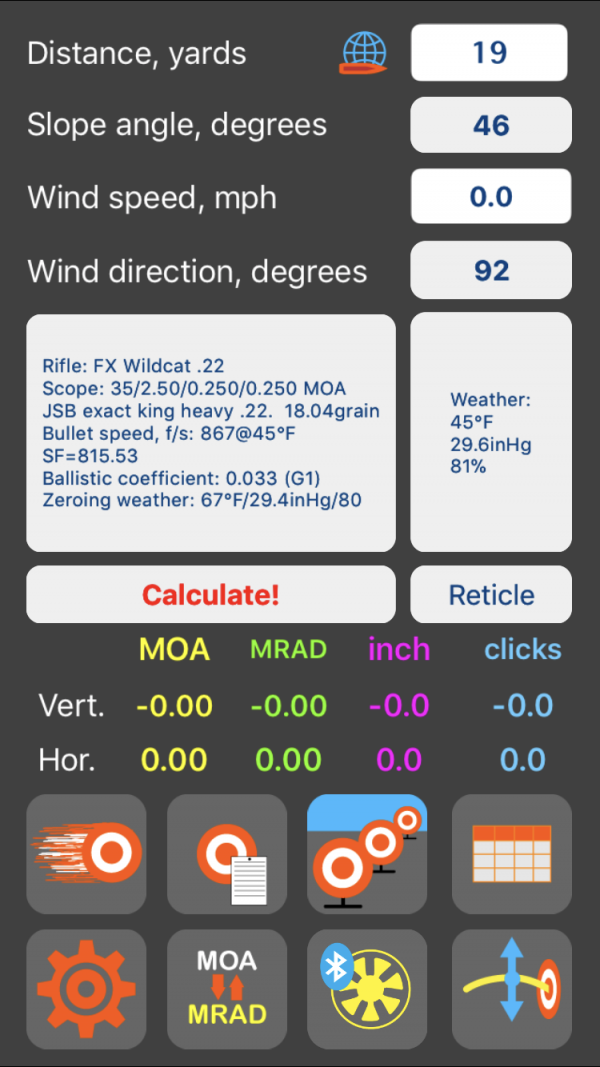Open the target with document icon

pyautogui.click(x=227, y=854)
